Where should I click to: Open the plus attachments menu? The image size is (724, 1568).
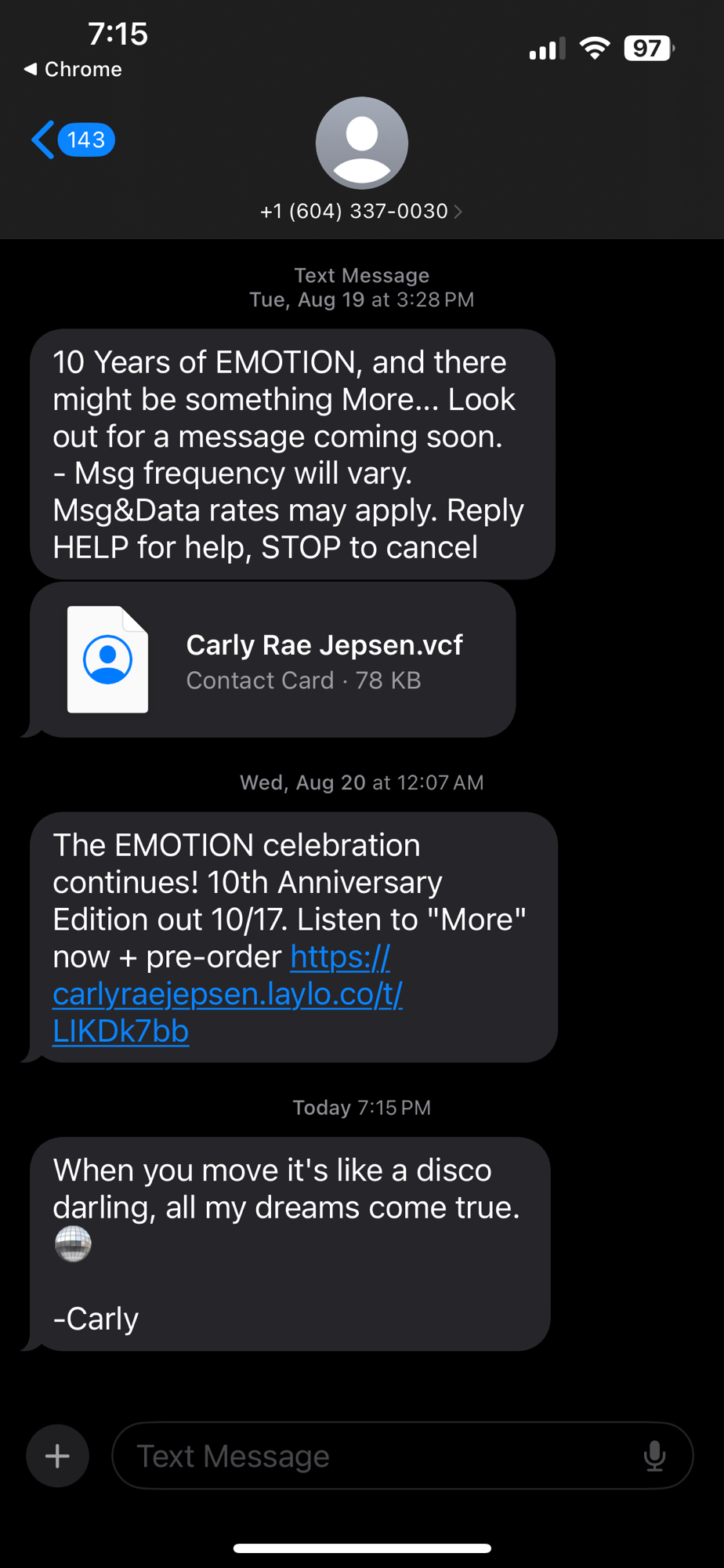[x=57, y=1457]
